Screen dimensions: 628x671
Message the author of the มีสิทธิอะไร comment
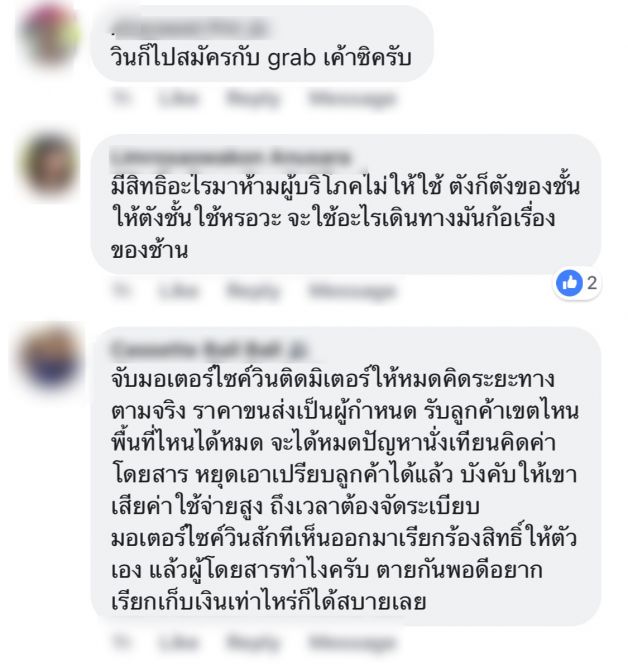[x=340, y=291]
